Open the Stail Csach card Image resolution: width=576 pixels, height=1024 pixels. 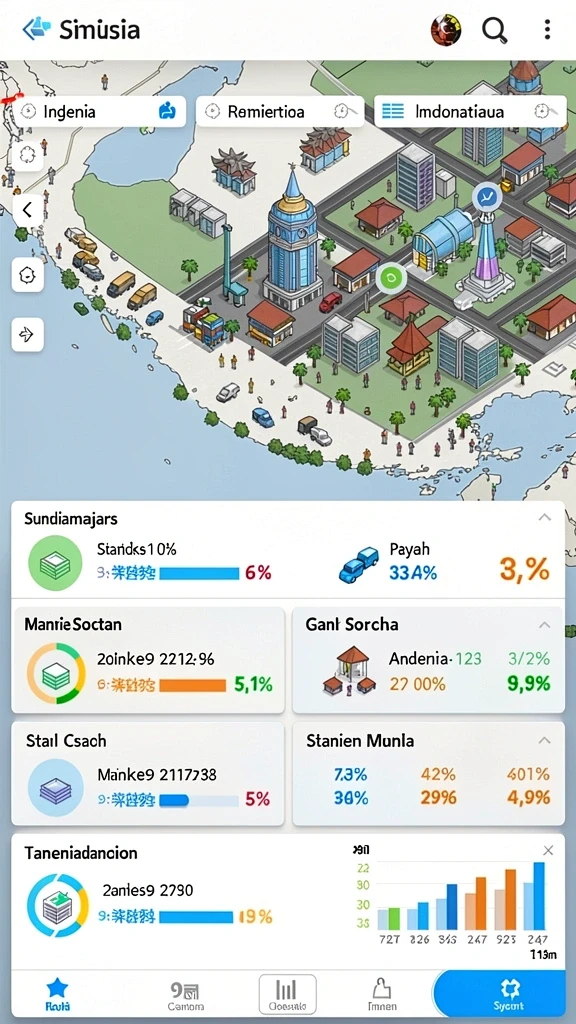[149, 774]
